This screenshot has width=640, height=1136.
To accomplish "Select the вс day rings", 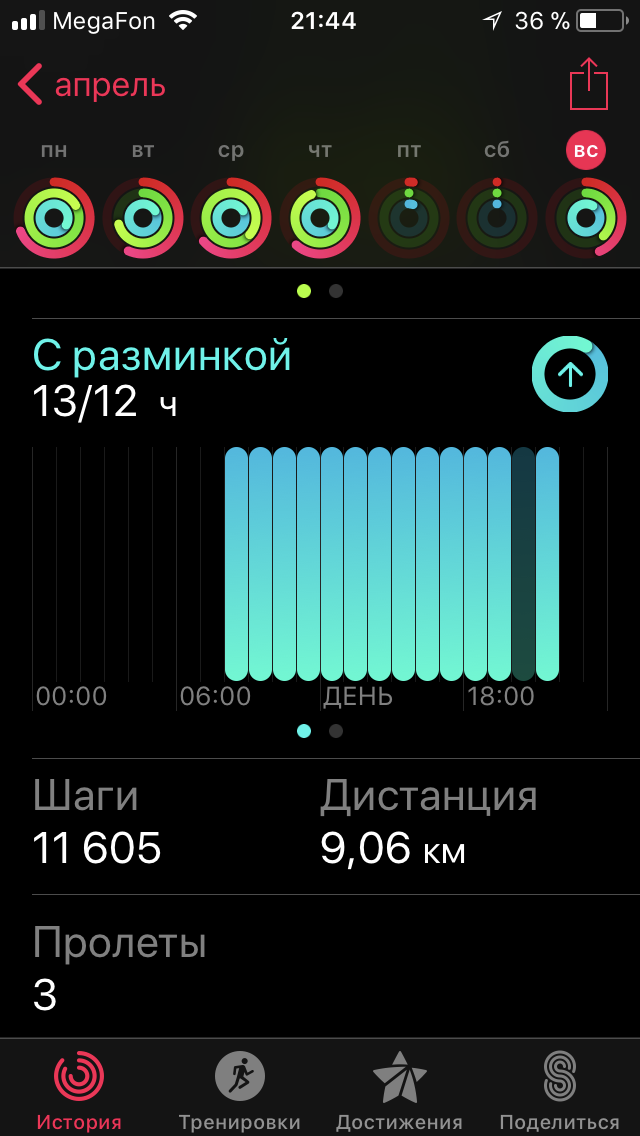I will [586, 217].
